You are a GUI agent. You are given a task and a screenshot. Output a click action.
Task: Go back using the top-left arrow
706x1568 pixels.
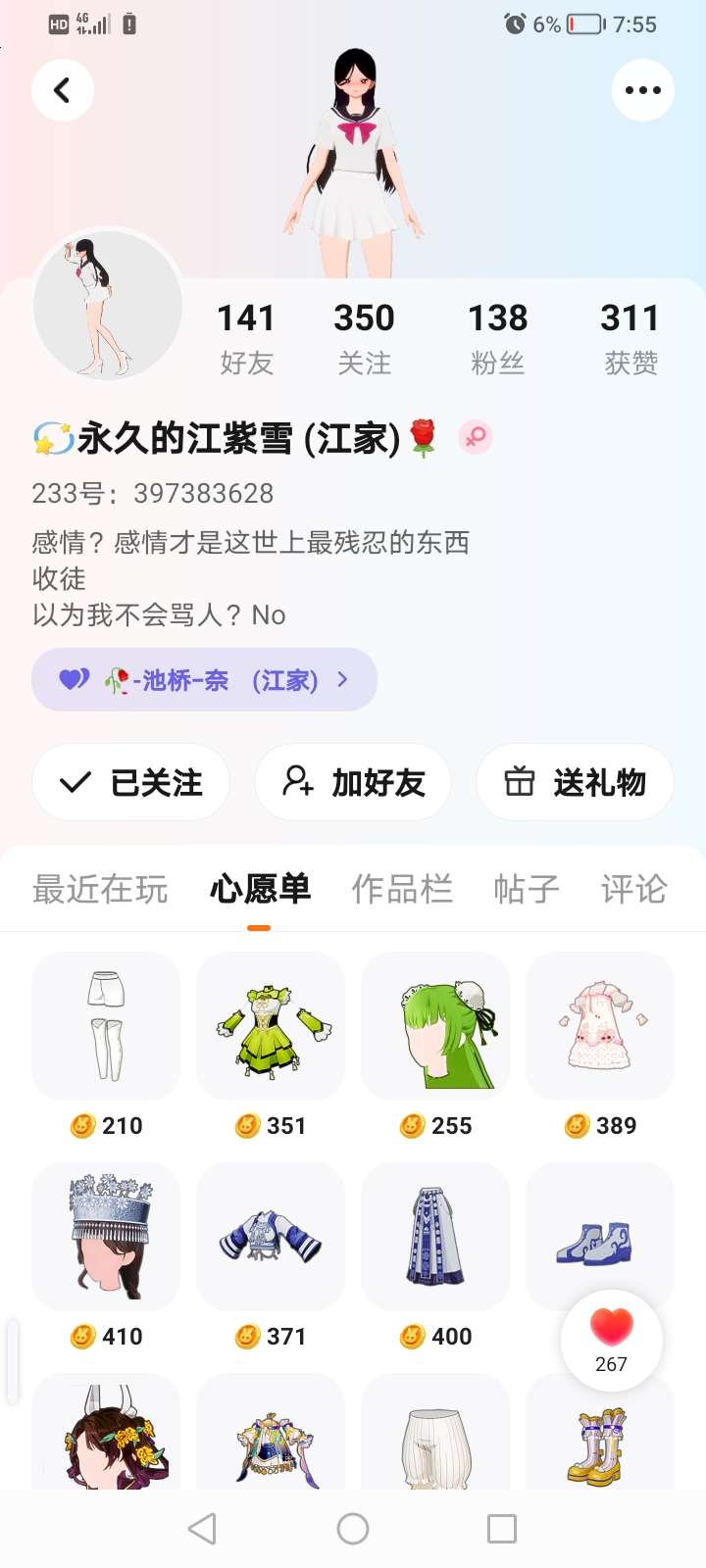pos(63,90)
